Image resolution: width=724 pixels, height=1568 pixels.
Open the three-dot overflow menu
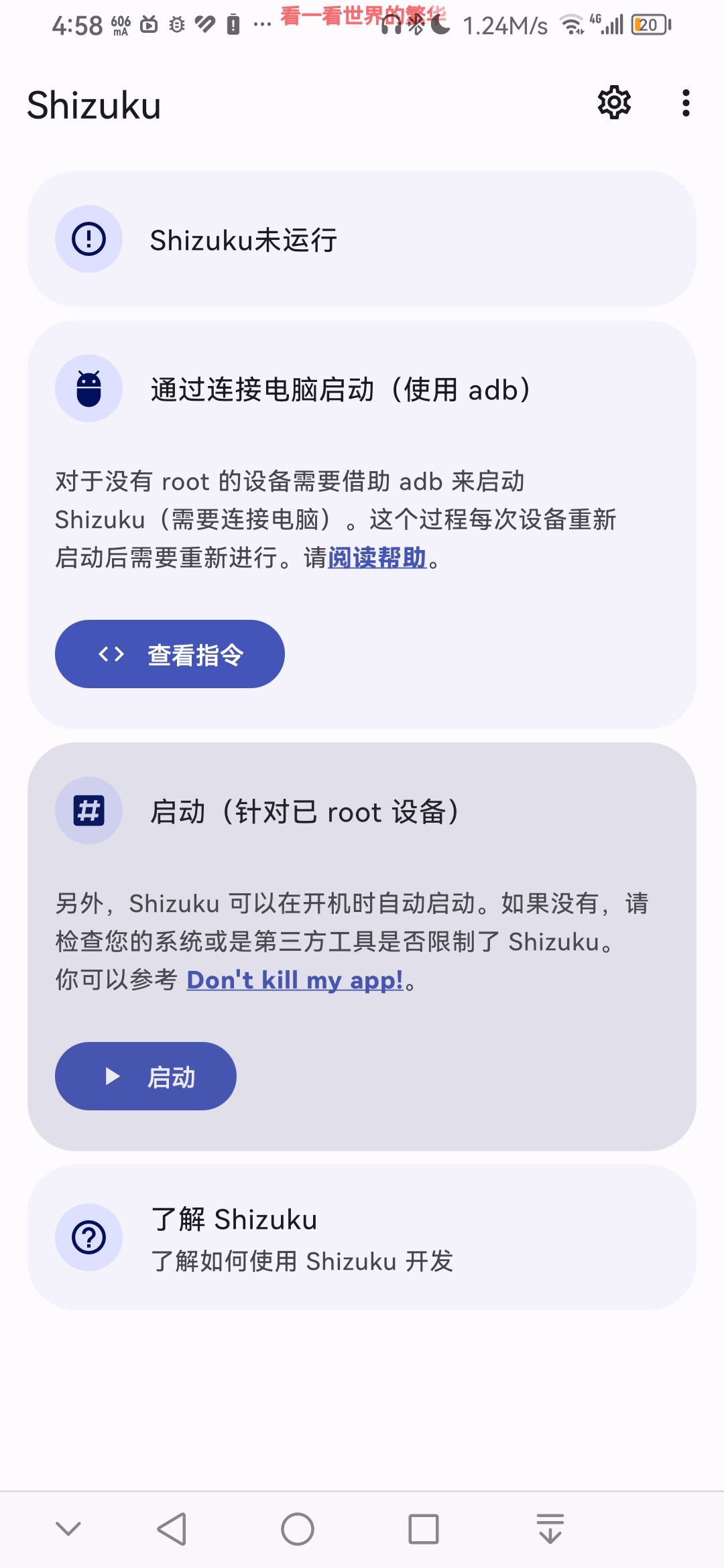click(x=685, y=102)
